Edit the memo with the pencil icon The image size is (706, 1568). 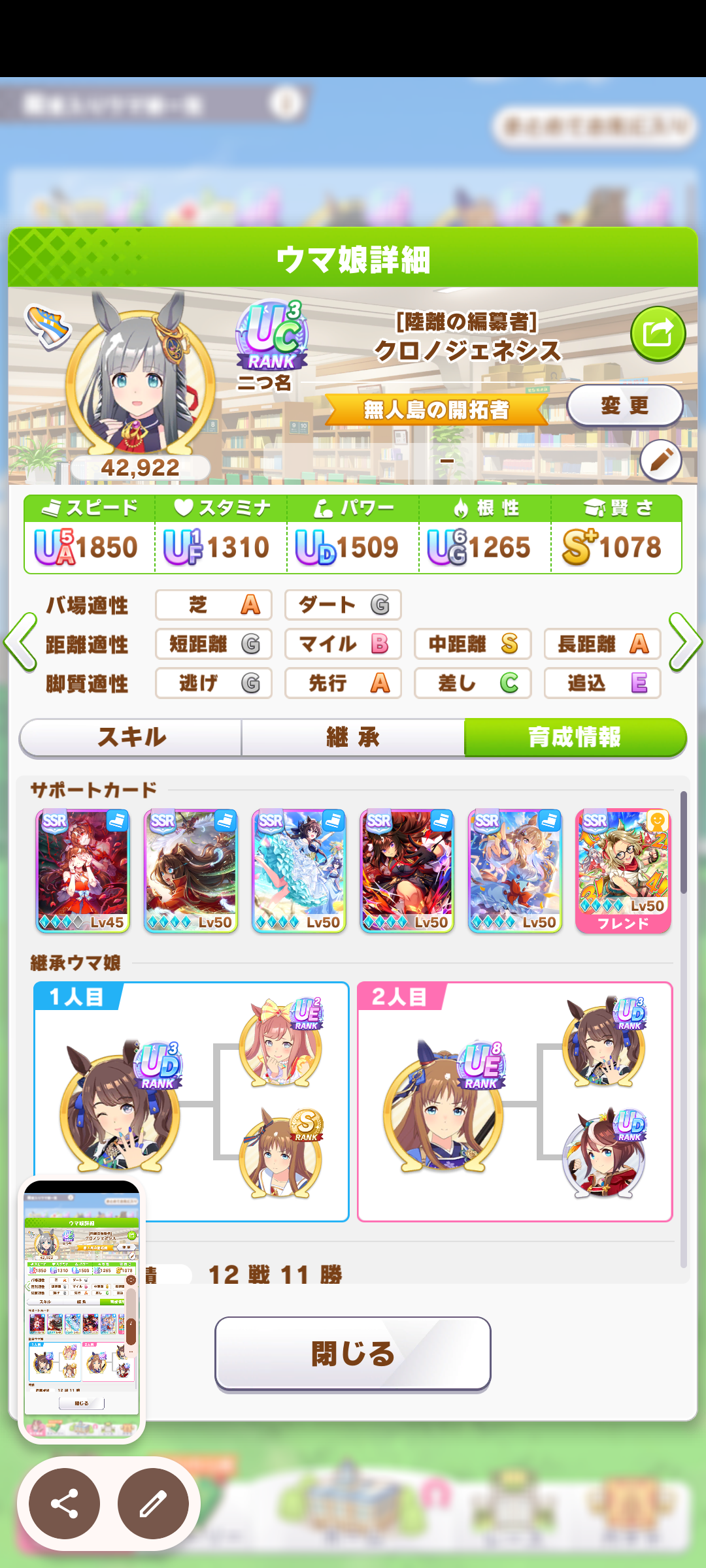click(661, 461)
